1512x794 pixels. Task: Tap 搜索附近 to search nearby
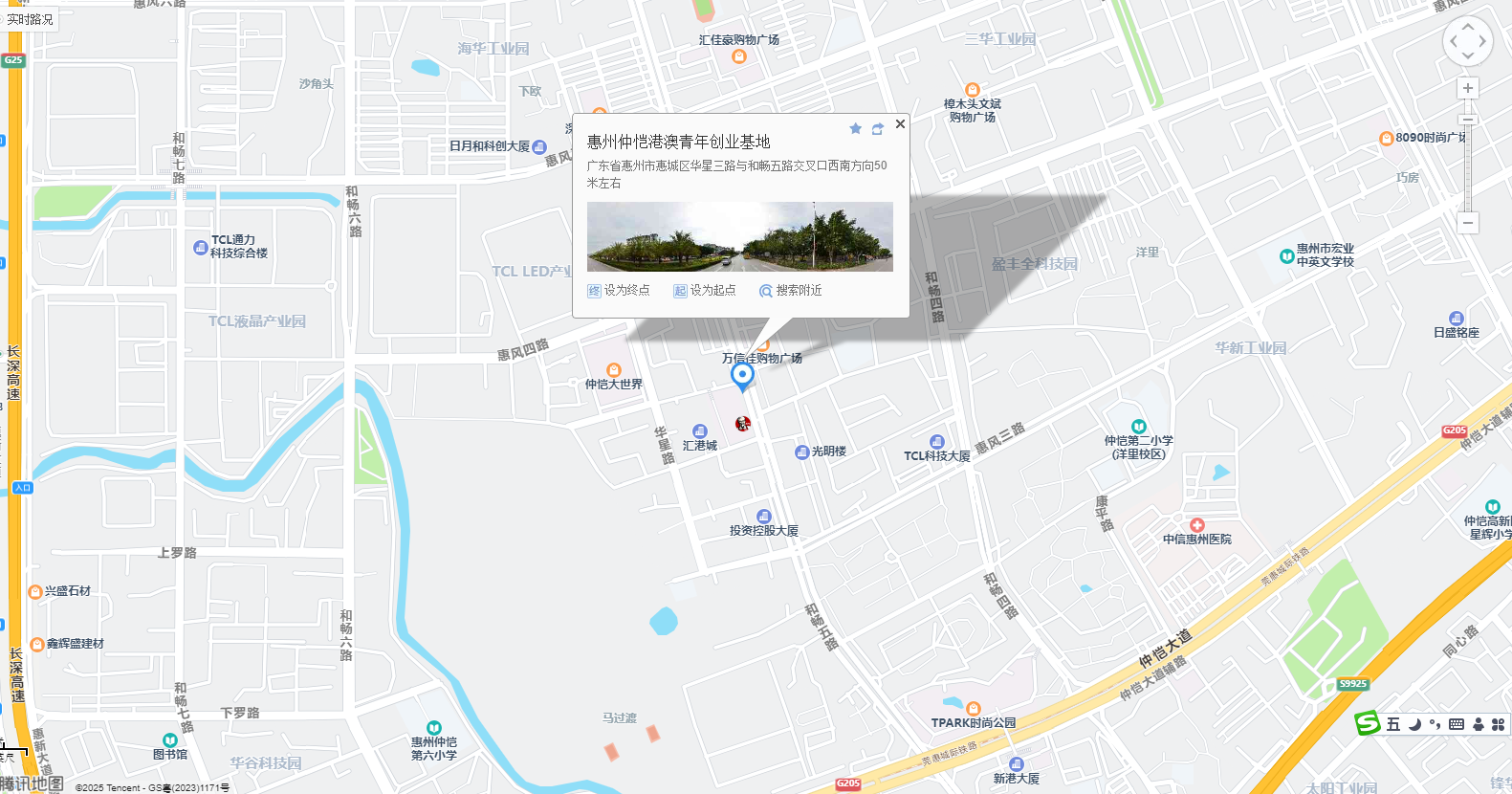pyautogui.click(x=791, y=291)
